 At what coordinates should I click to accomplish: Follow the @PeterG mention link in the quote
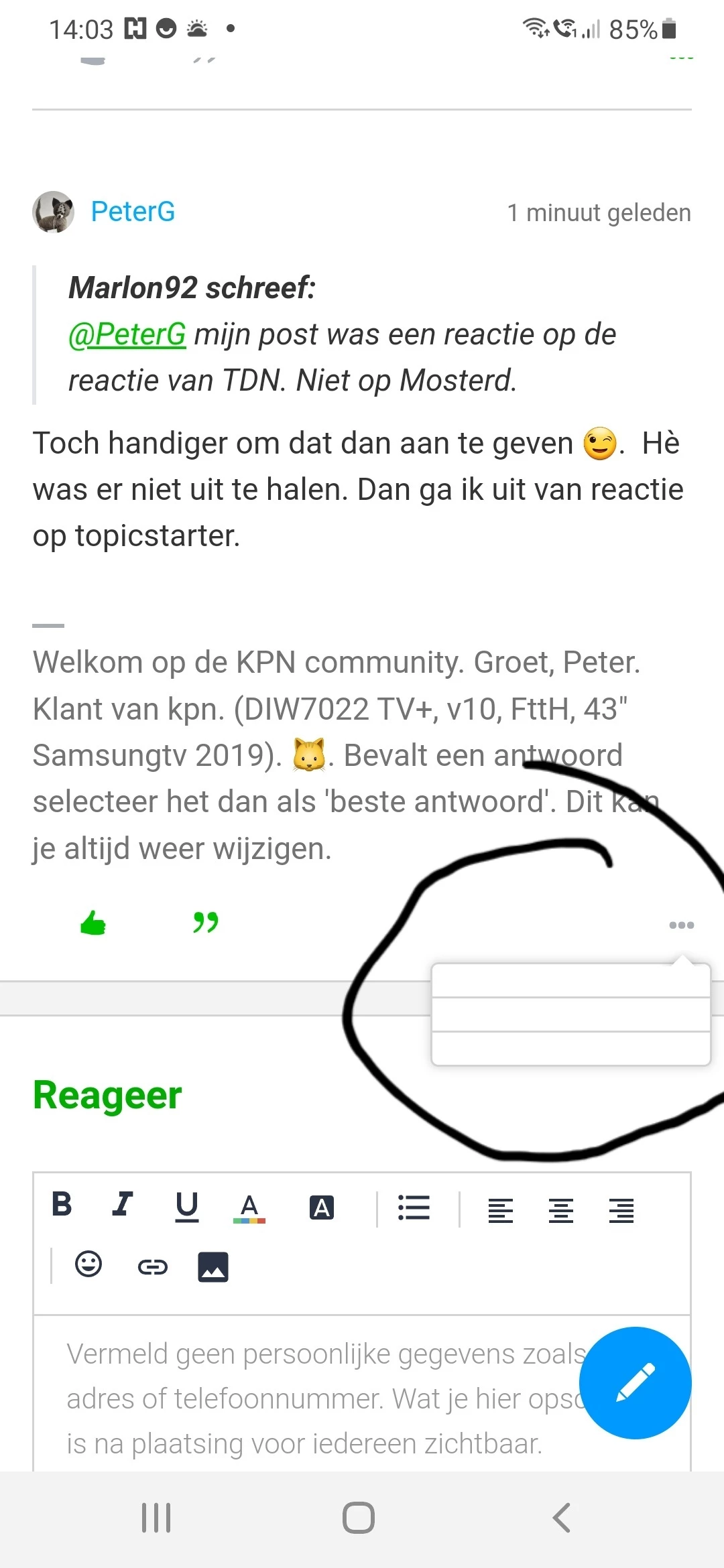[x=127, y=334]
